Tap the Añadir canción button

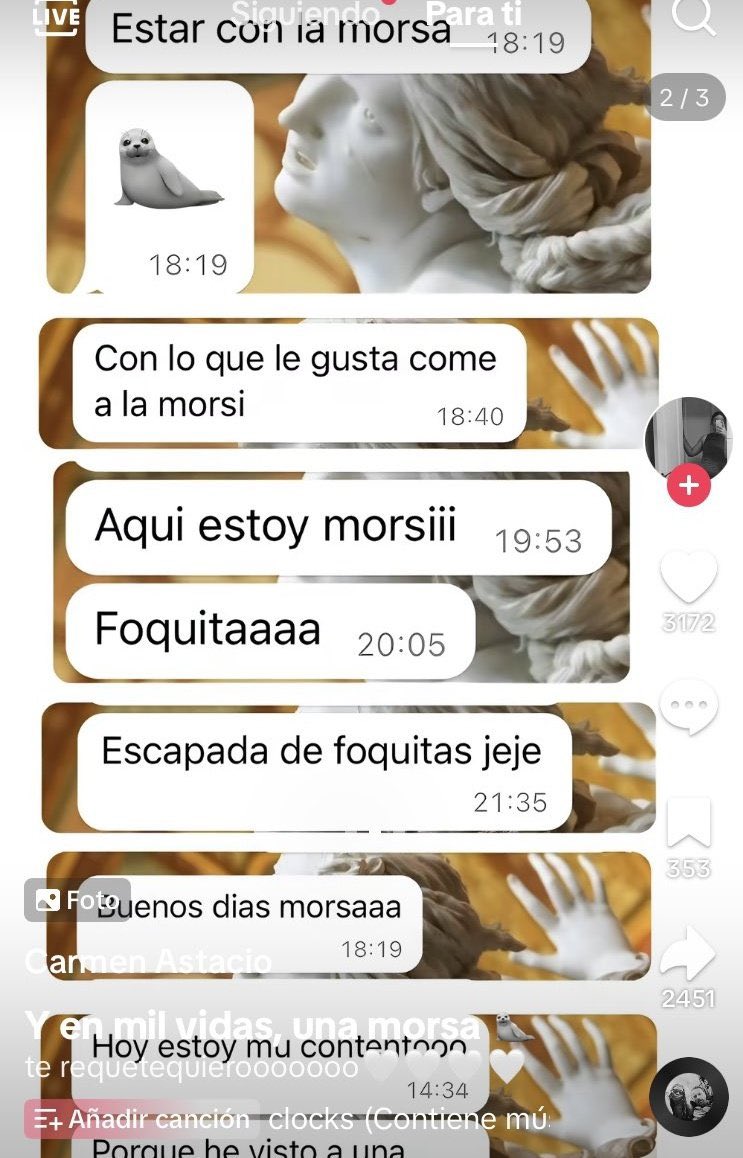click(x=141, y=1119)
